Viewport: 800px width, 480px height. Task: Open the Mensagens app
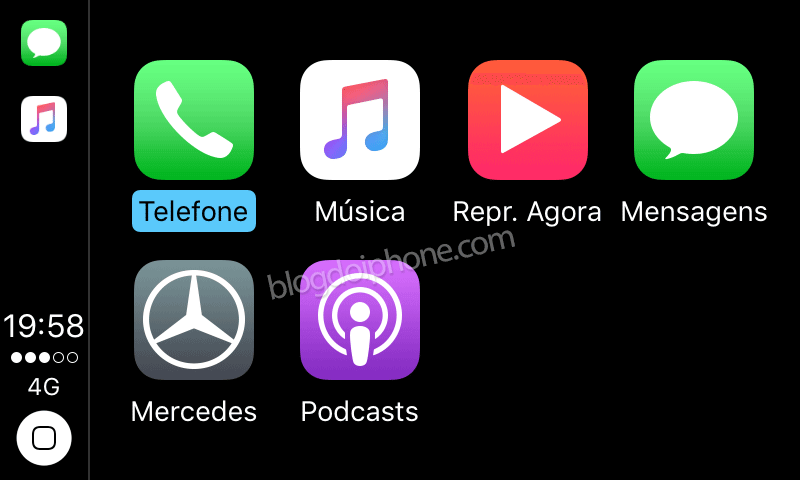694,120
